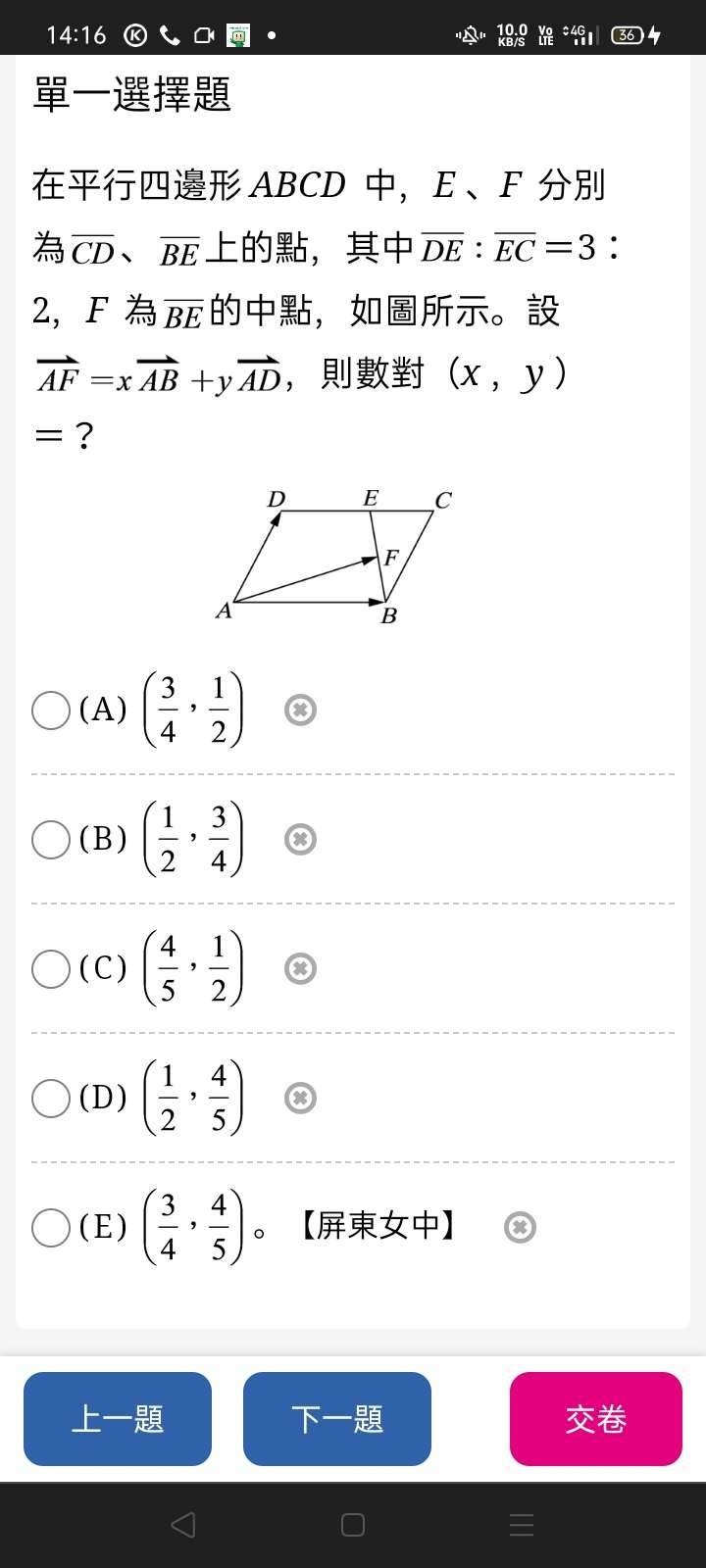Viewport: 706px width, 1568px height.
Task: Go to previous question 上一題
Action: click(x=118, y=1419)
